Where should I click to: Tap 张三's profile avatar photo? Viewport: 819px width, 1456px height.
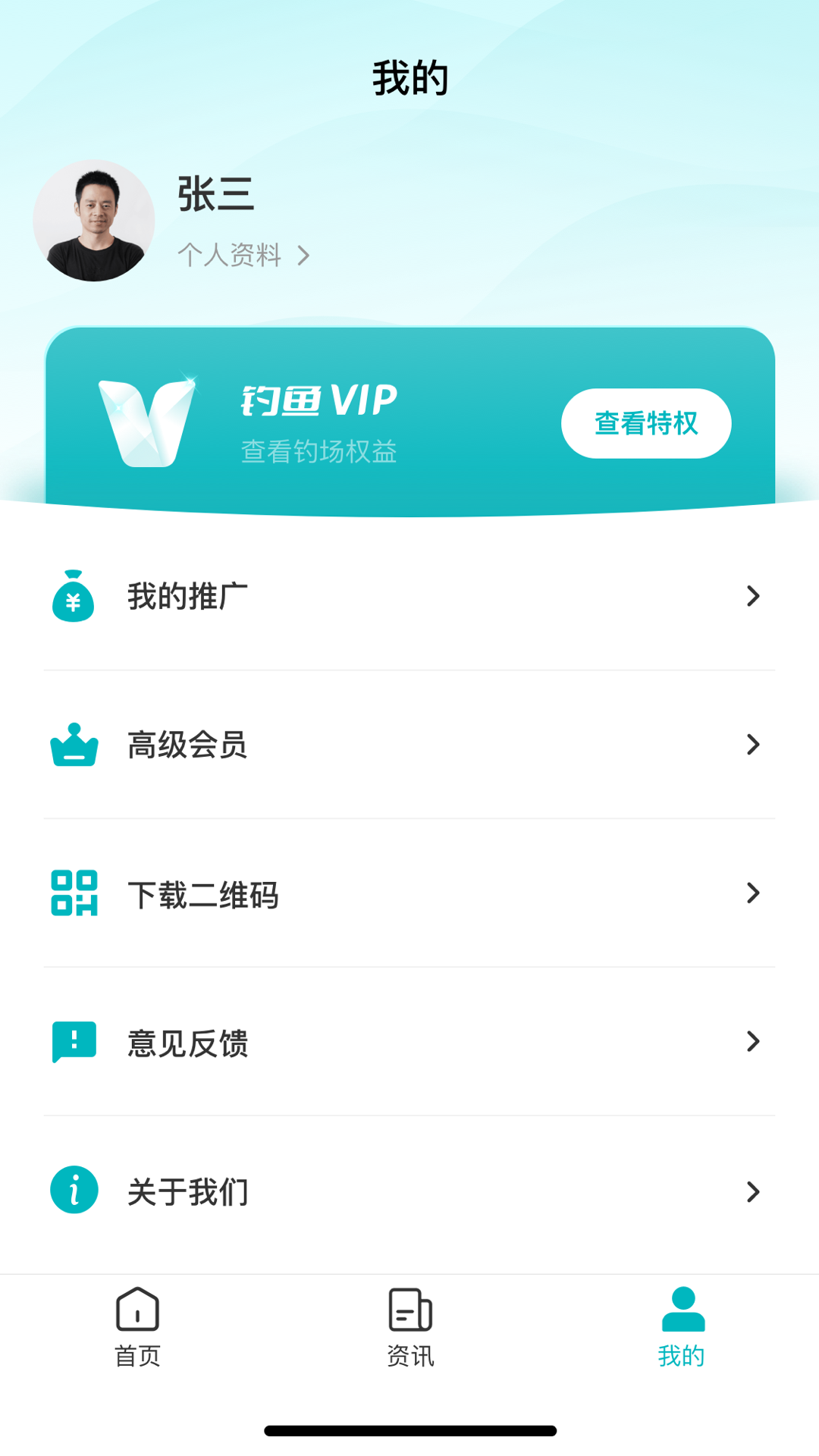pos(94,220)
